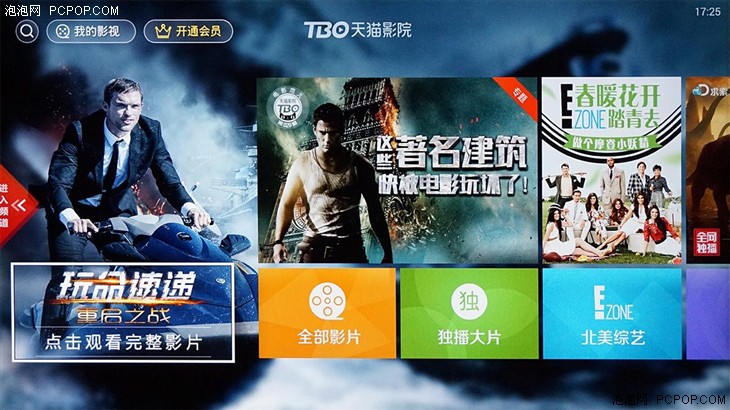Open 独播大片 exclusive films tile
The height and width of the screenshot is (410, 730).
click(468, 313)
